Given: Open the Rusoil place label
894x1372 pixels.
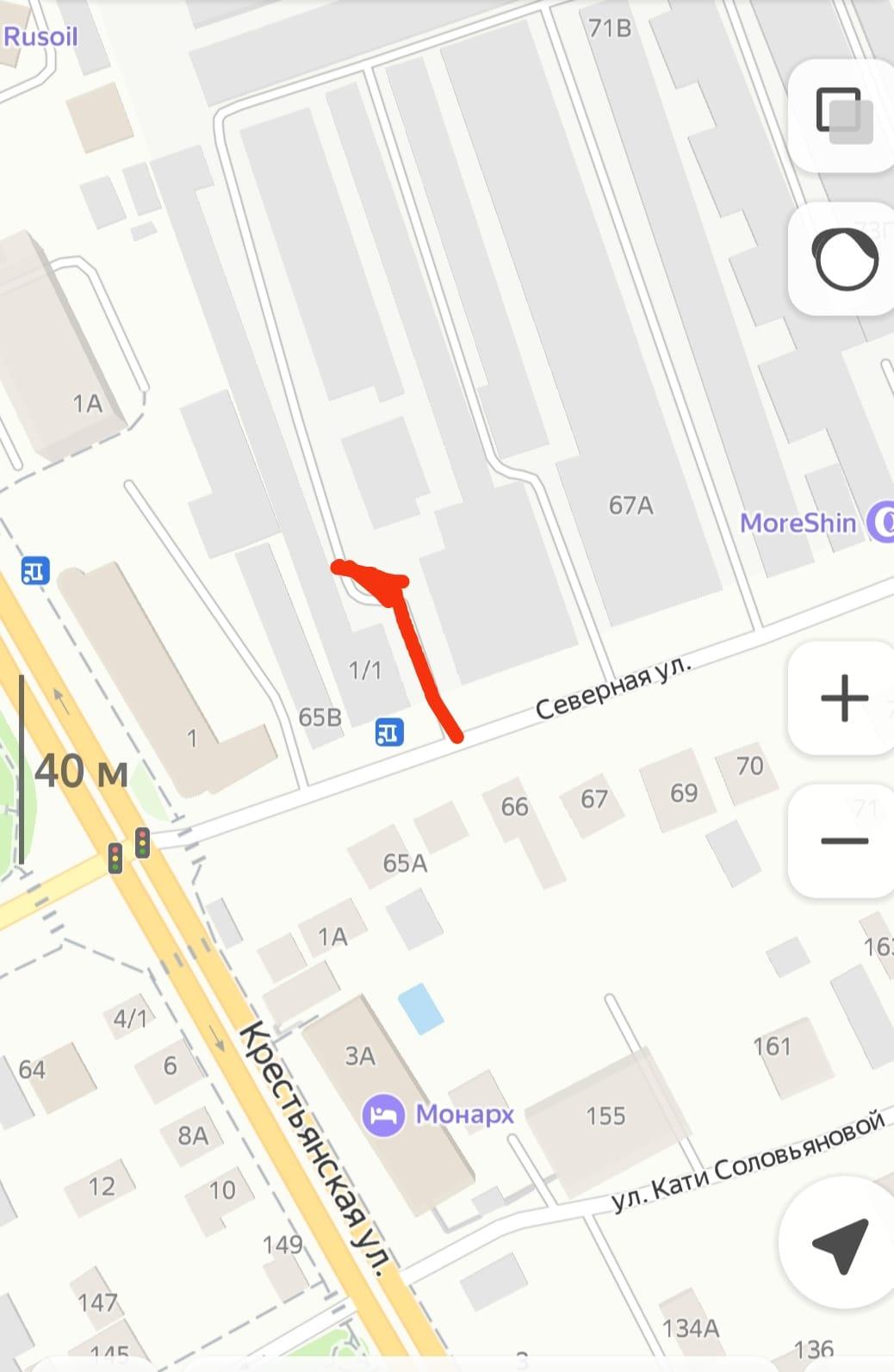Looking at the screenshot, I should coord(40,37).
